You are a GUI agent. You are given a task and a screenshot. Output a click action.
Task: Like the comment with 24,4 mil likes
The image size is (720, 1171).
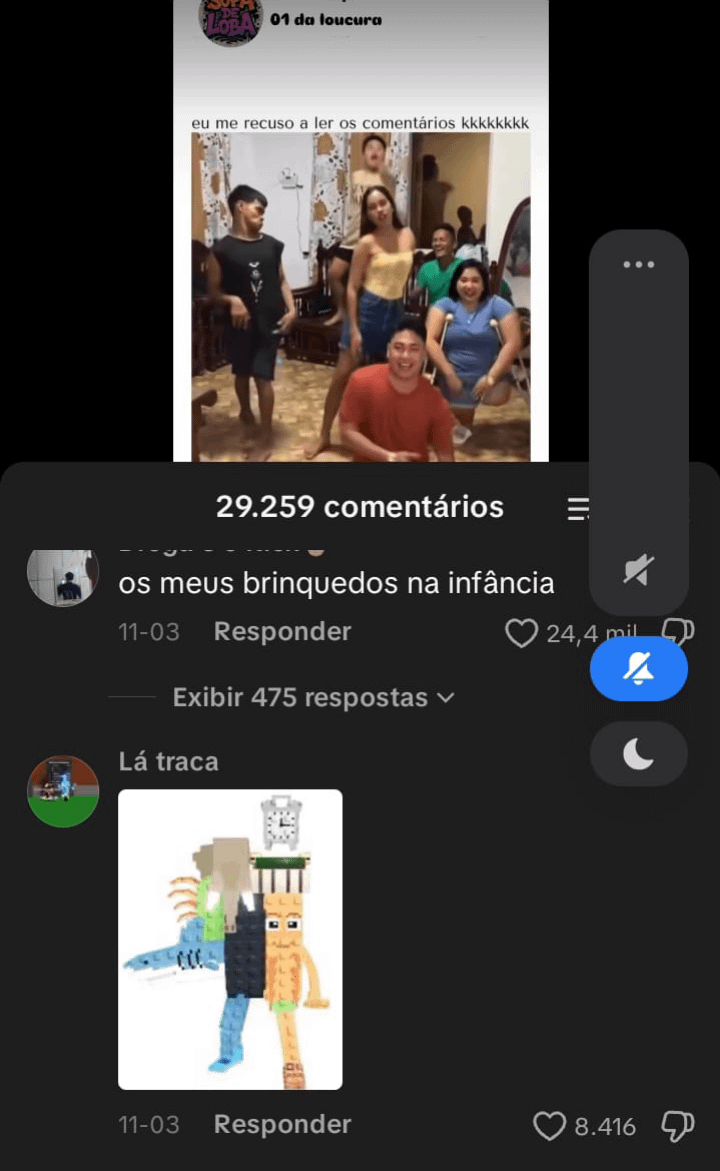point(521,633)
